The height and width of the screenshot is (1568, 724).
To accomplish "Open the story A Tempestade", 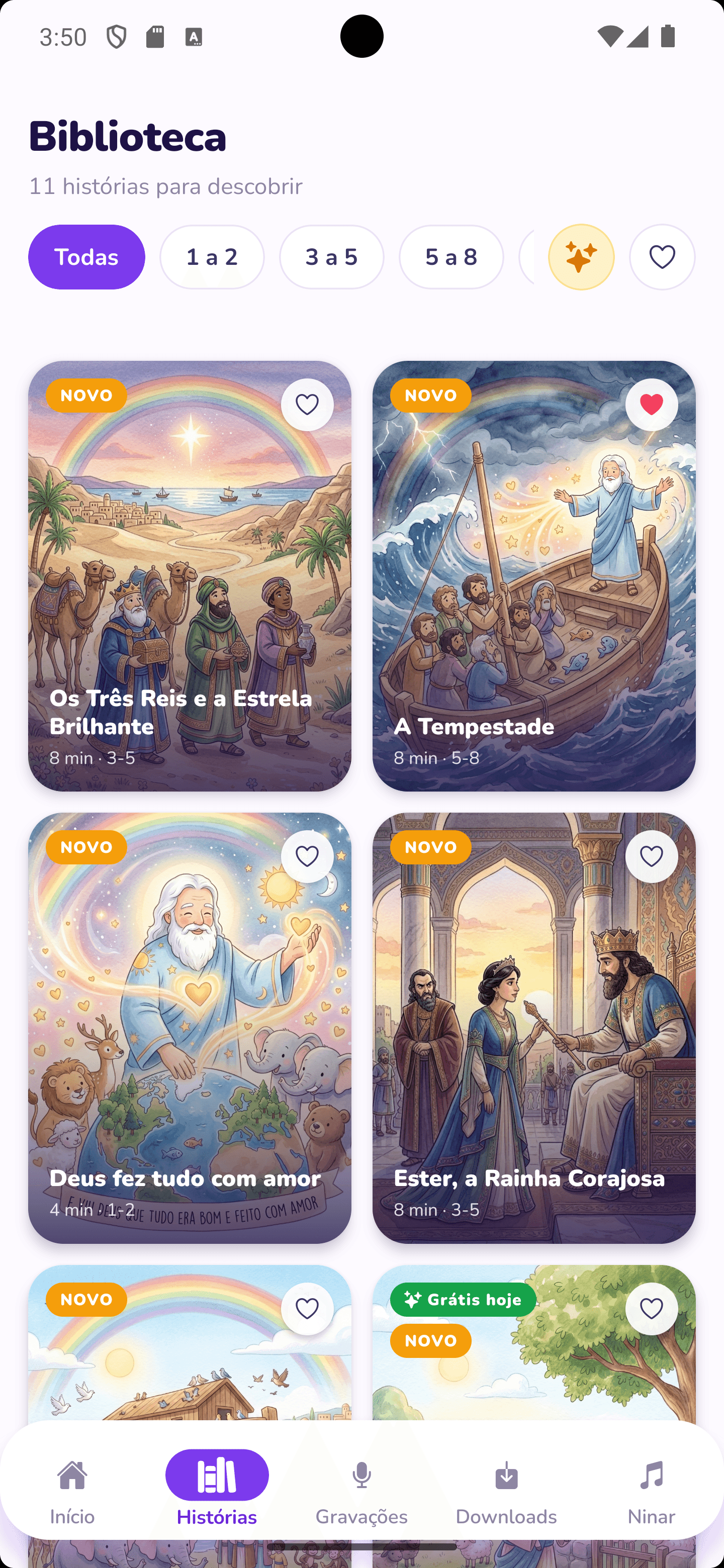I will point(534,576).
